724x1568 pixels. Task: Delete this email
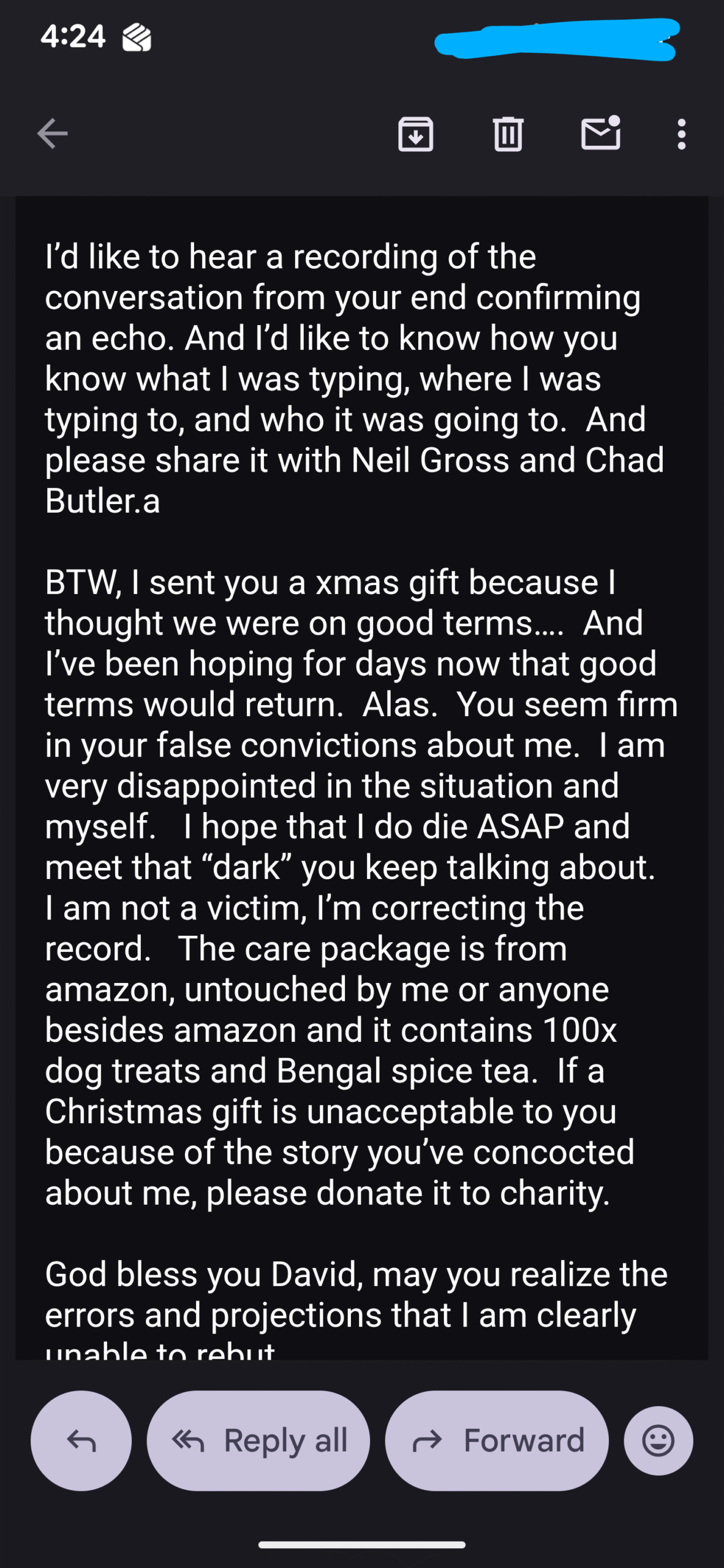pyautogui.click(x=508, y=134)
